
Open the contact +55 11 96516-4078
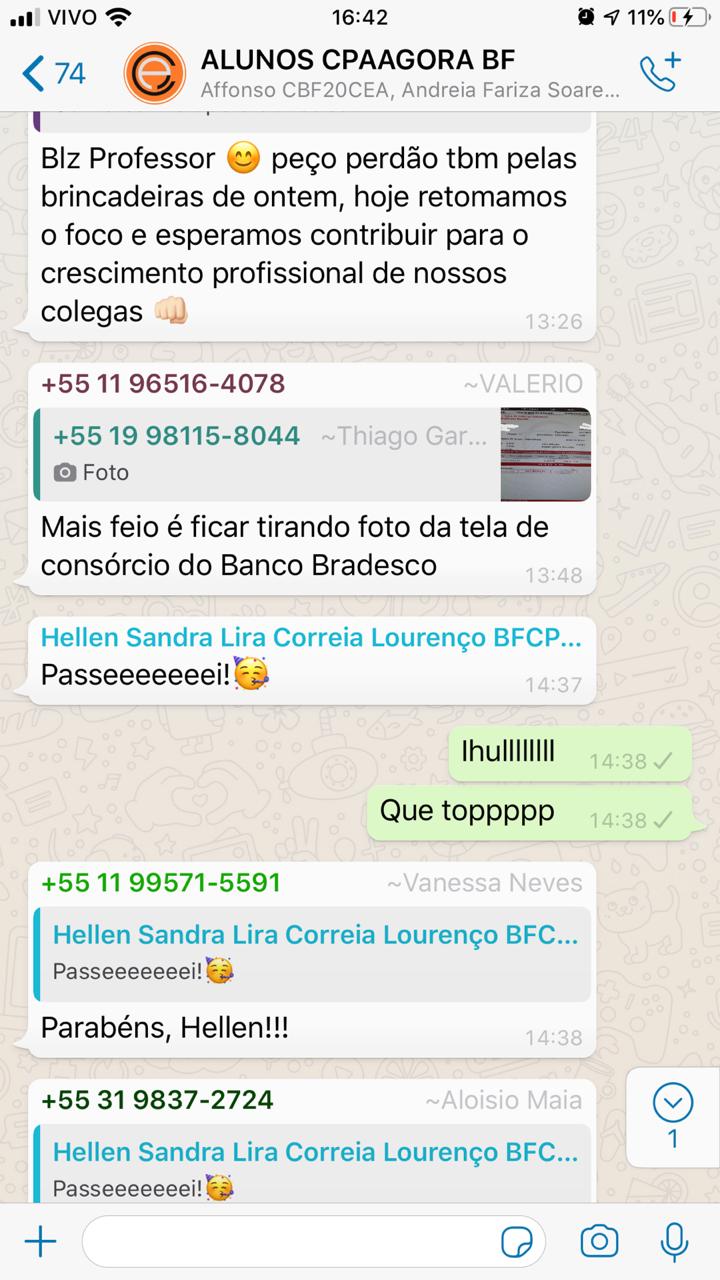coord(163,384)
